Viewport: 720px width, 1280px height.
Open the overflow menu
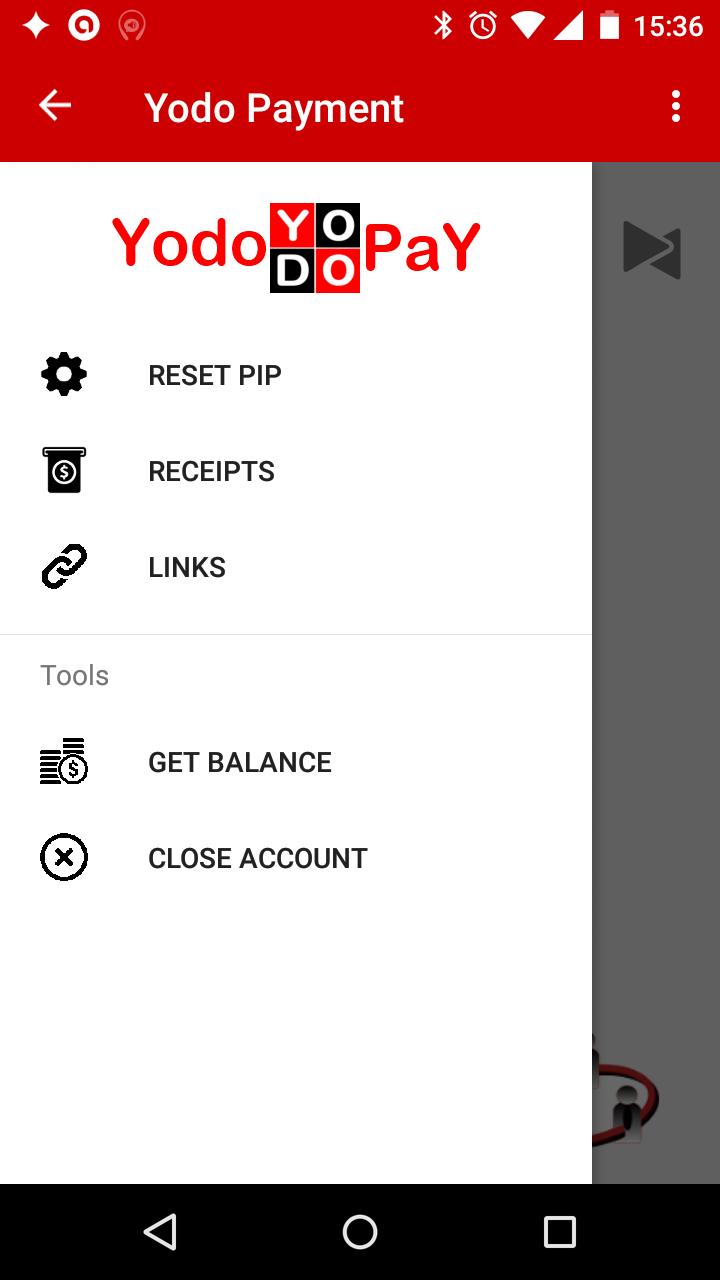click(676, 106)
